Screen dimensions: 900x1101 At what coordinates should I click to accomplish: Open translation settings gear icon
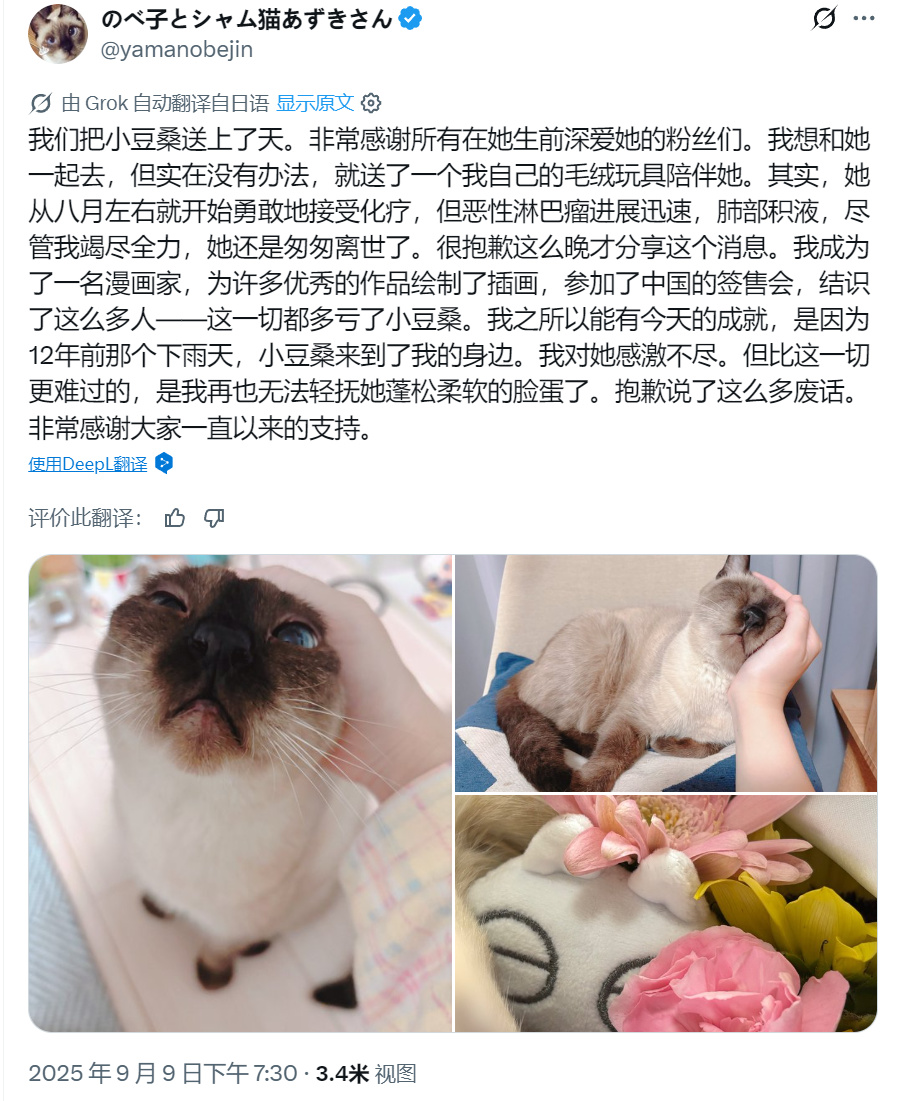tap(371, 104)
